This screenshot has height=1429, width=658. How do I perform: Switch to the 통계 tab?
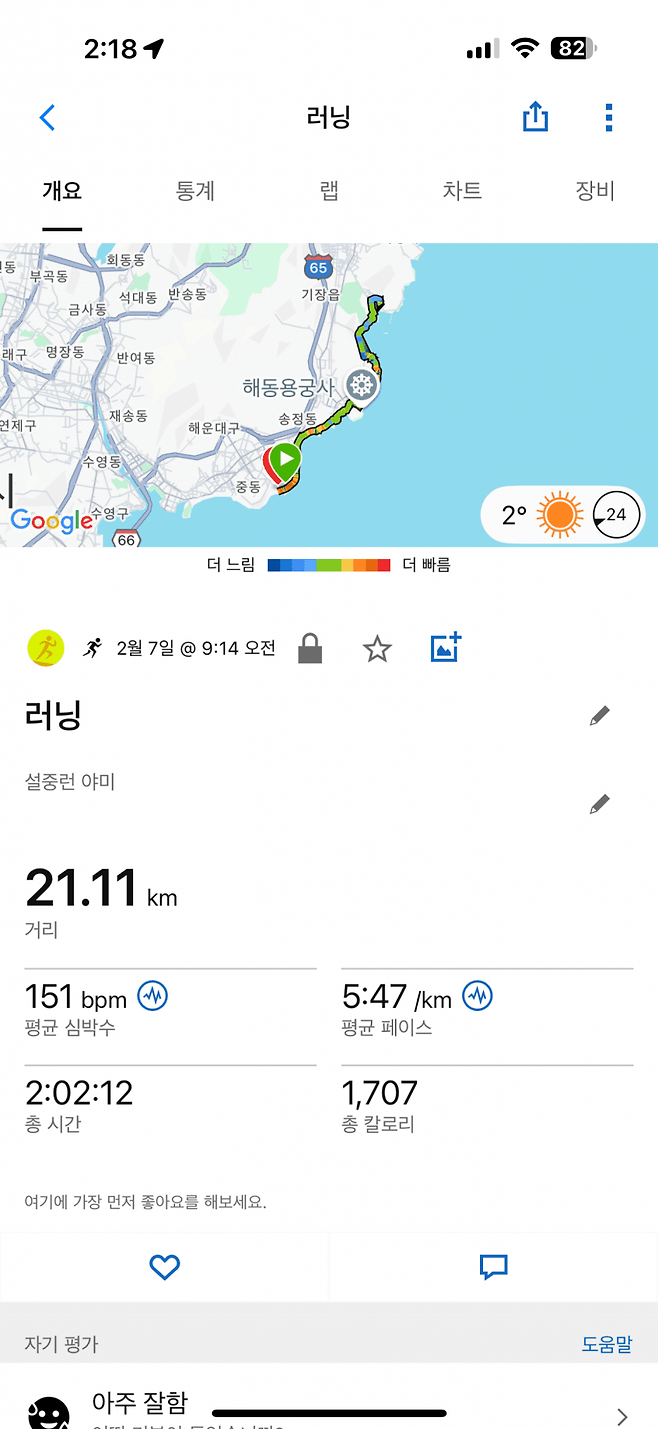195,191
